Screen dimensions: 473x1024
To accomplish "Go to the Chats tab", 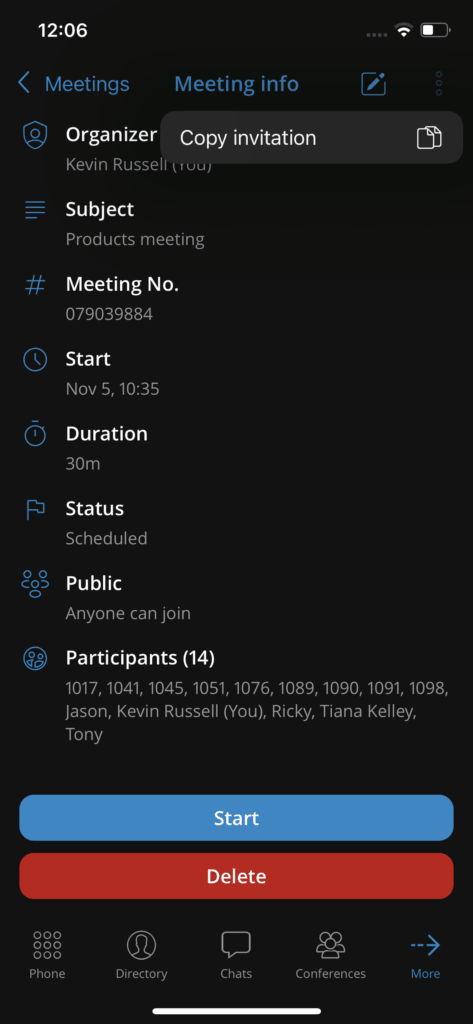I will [236, 955].
